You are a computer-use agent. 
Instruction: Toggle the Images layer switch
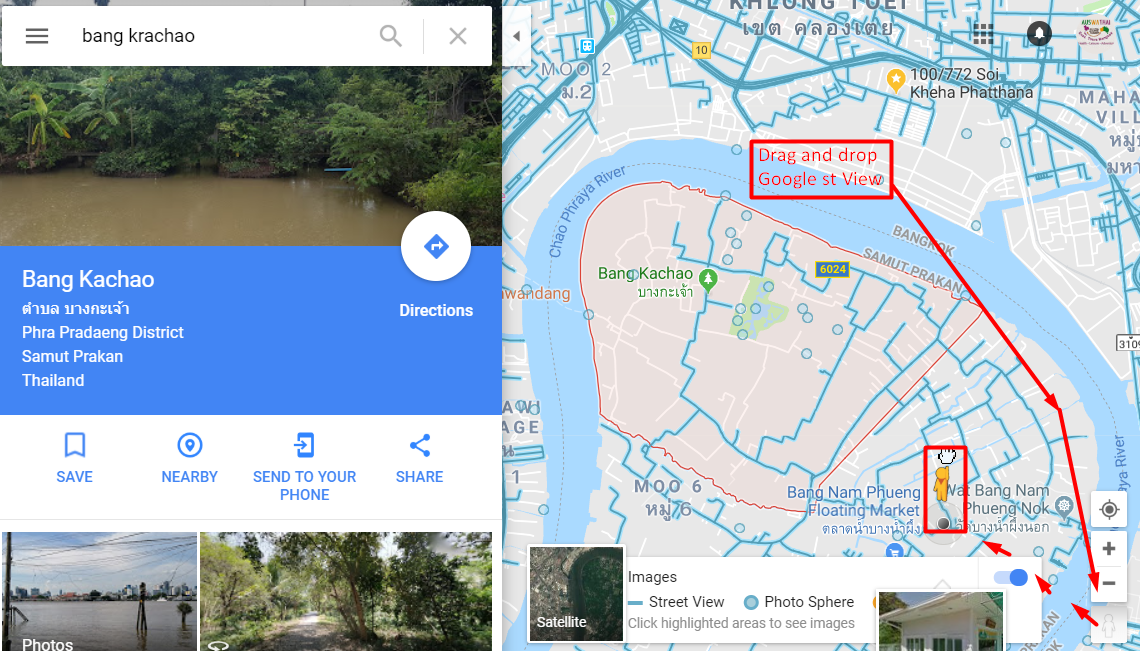[1011, 578]
